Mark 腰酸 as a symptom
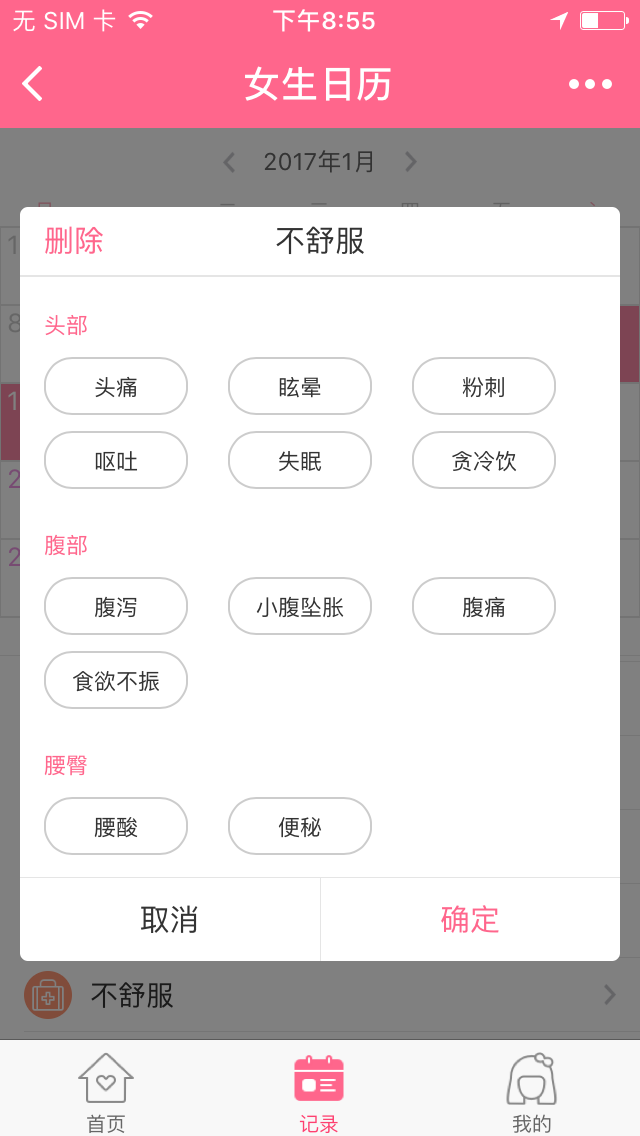640x1136 pixels. (116, 827)
